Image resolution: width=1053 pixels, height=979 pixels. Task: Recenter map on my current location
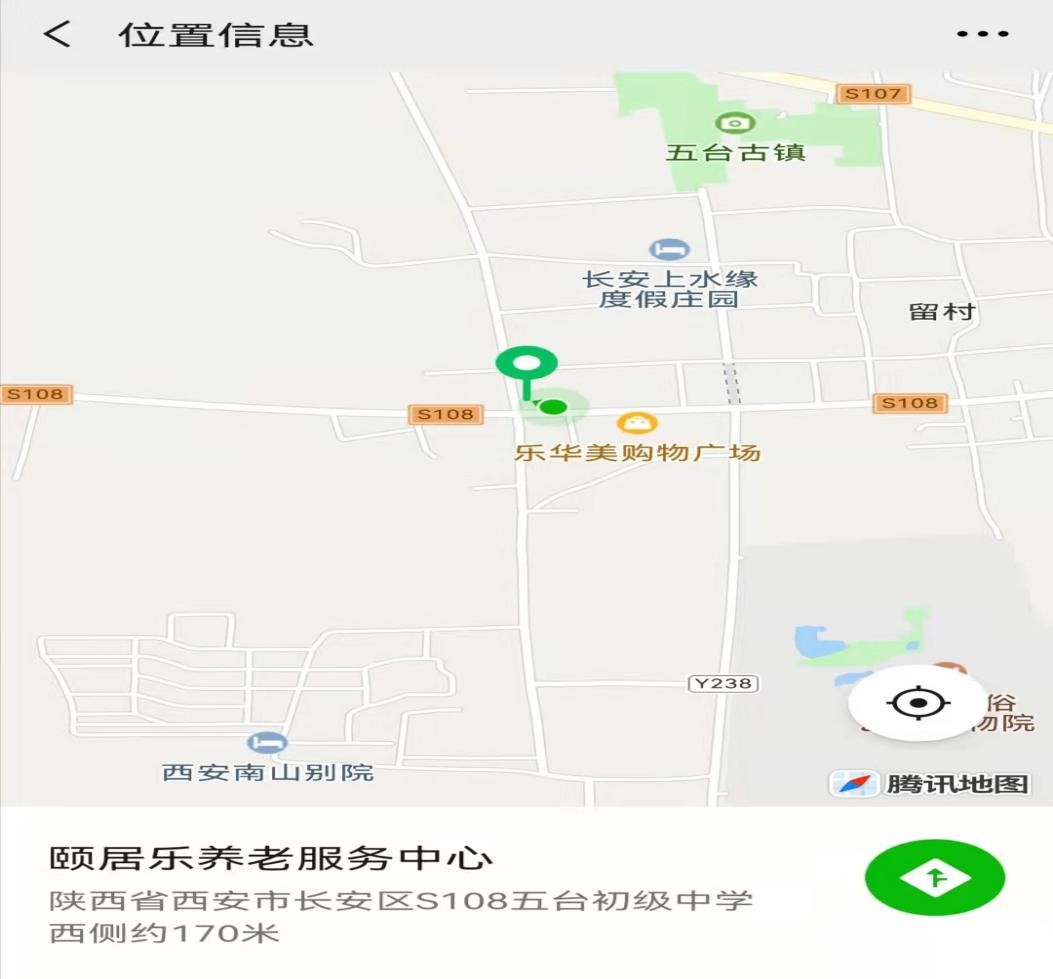[917, 704]
